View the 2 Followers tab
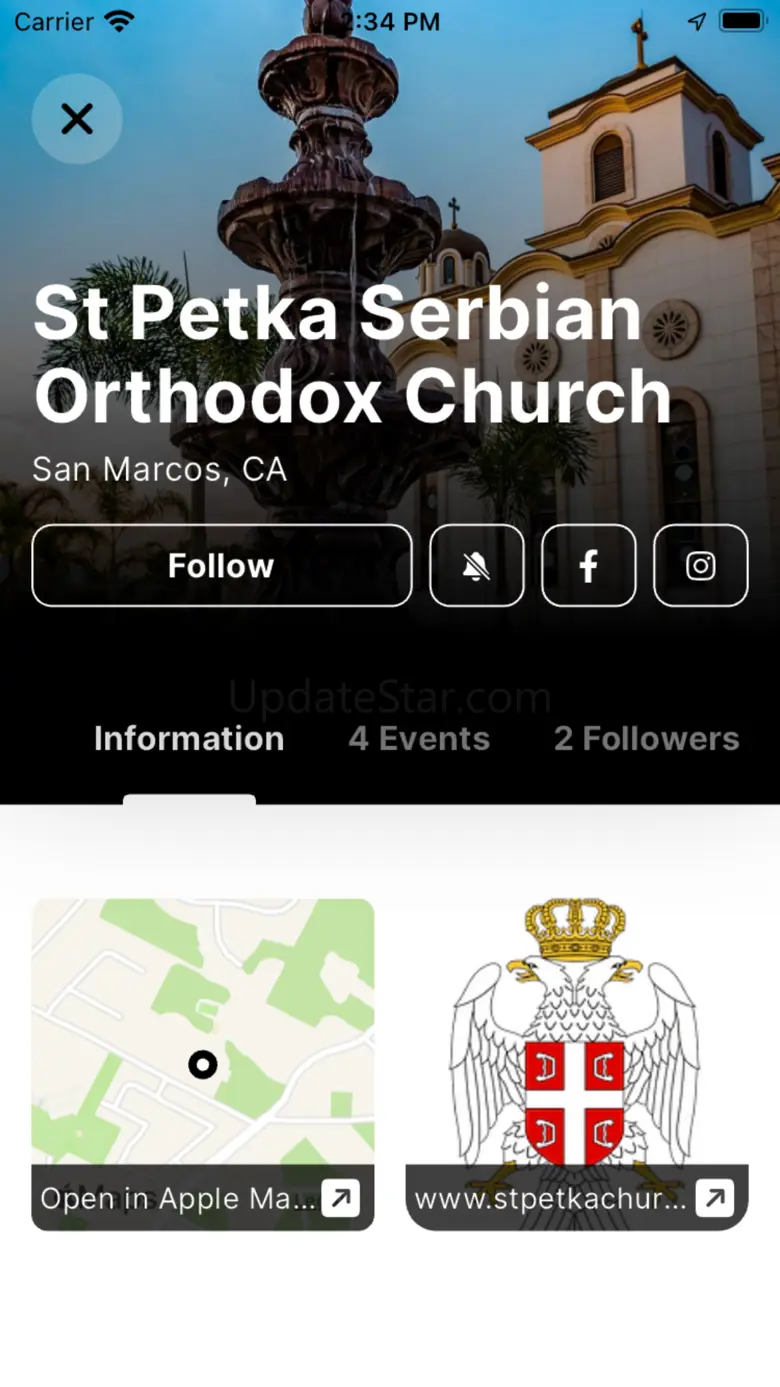780x1387 pixels. (x=646, y=739)
